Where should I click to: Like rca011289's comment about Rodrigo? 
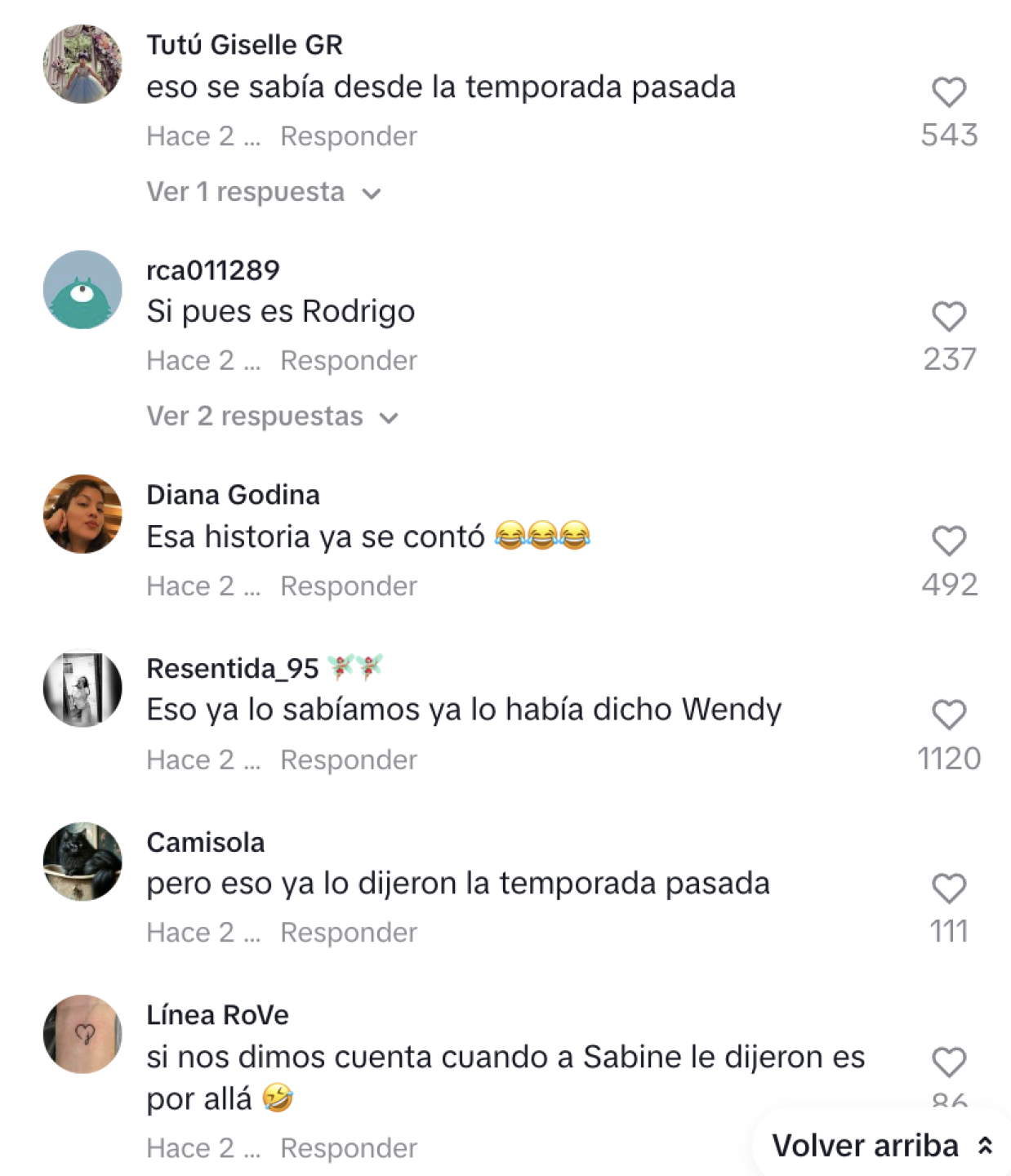[949, 317]
